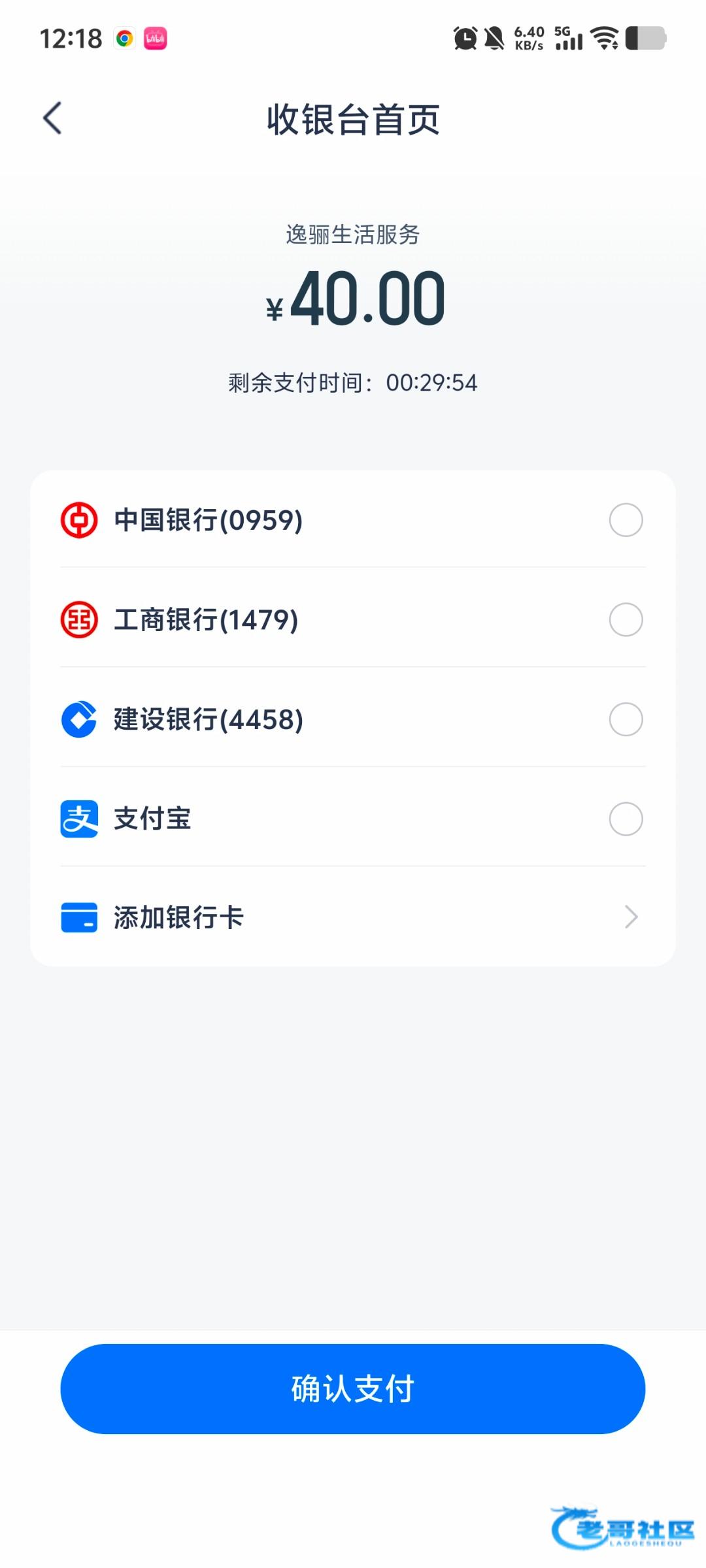The height and width of the screenshot is (1568, 706).
Task: Pick 建设银行(4458) for payment
Action: [x=353, y=719]
